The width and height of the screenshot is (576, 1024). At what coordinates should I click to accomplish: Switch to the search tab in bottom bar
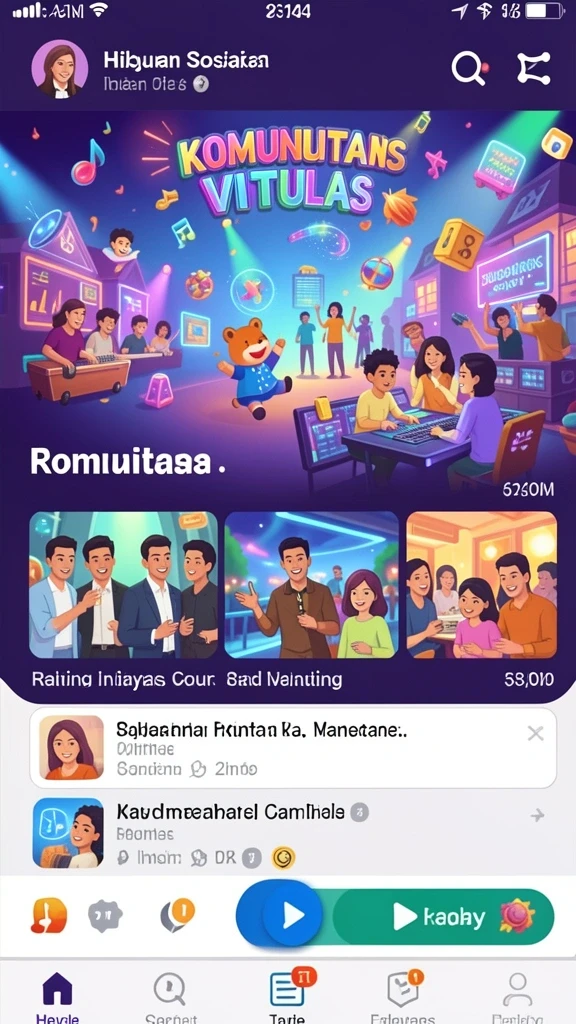pyautogui.click(x=168, y=995)
